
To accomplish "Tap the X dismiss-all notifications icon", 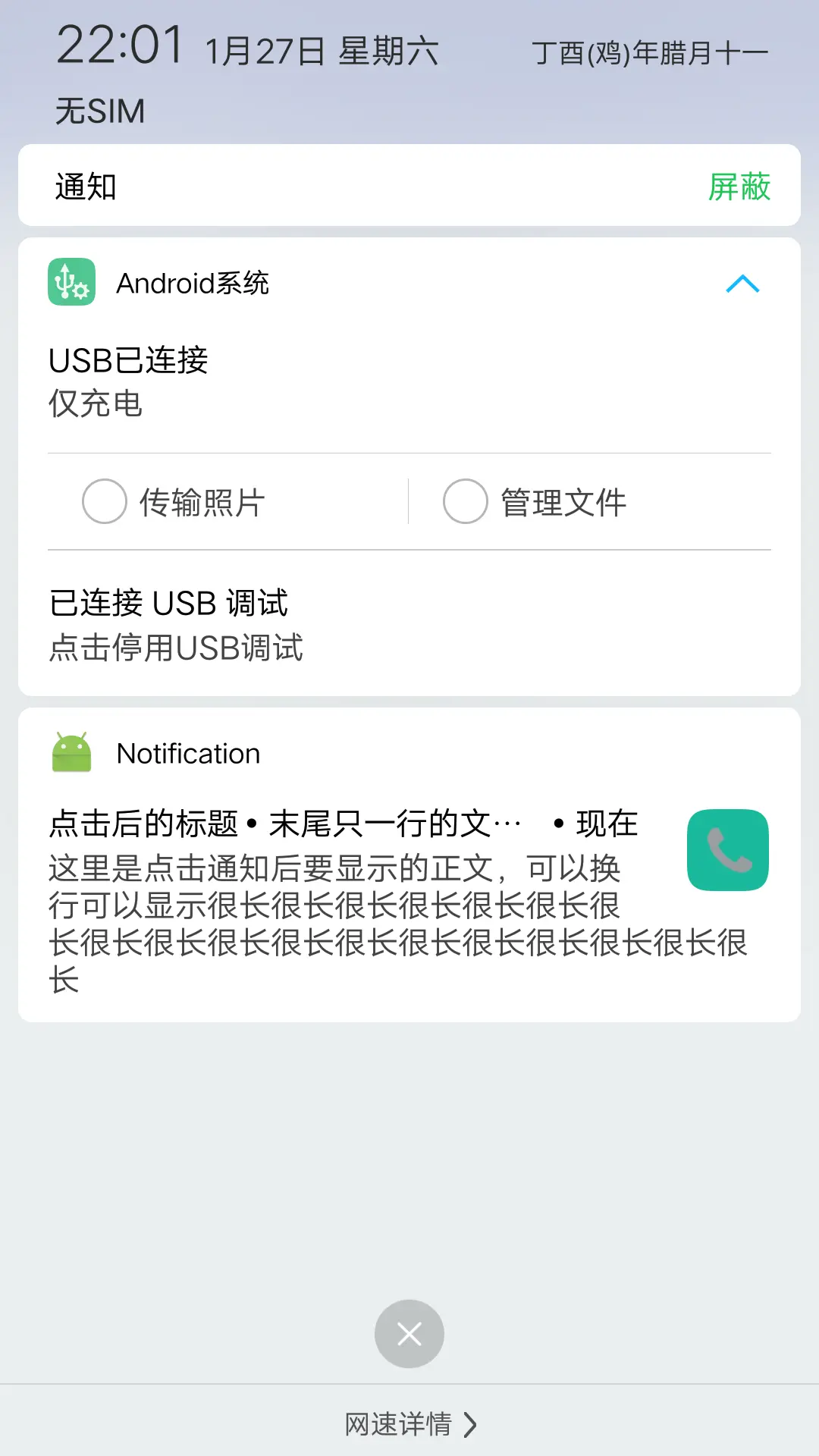I will click(x=409, y=1333).
